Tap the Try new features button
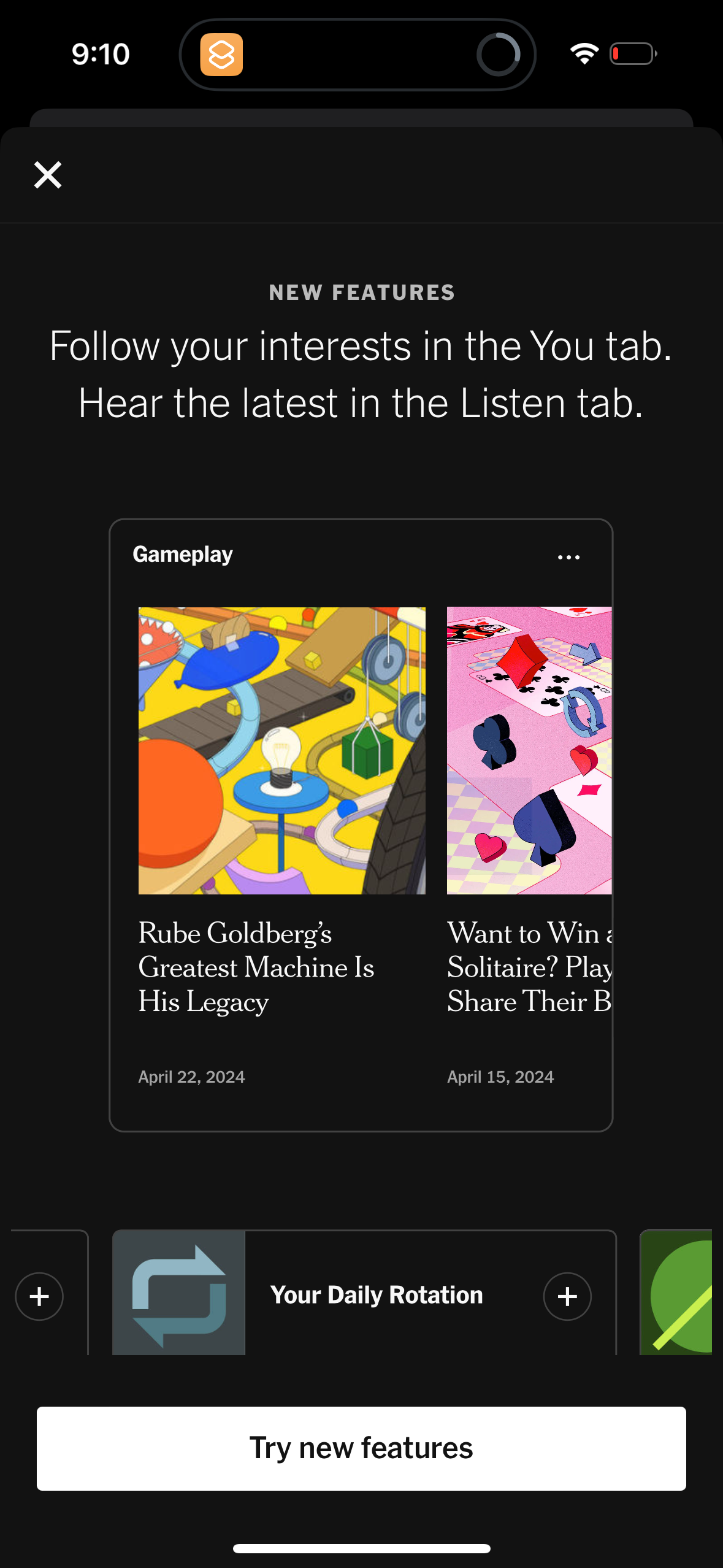The height and width of the screenshot is (1568, 723). [x=361, y=1448]
